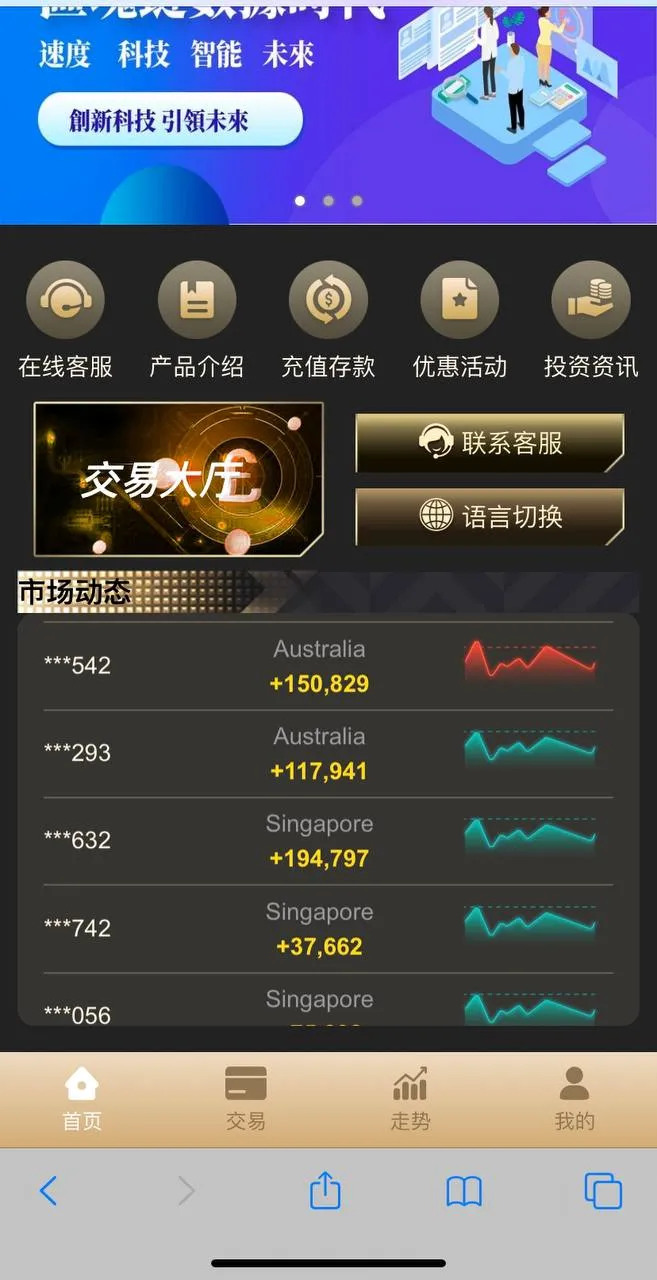657x1280 pixels.
Task: Show open browser tabs
Action: pyautogui.click(x=603, y=1191)
